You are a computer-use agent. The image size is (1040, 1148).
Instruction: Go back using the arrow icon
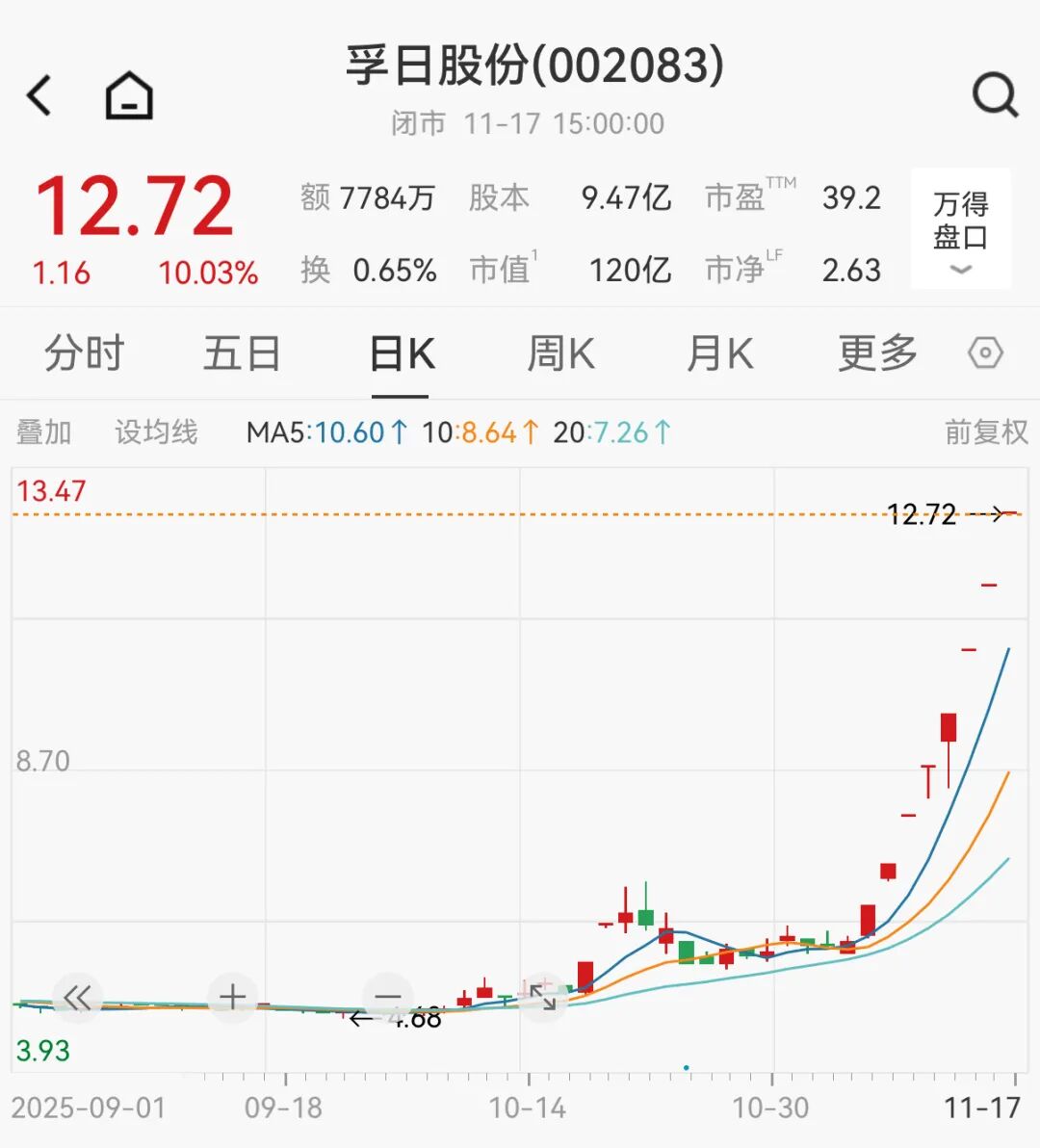click(39, 95)
